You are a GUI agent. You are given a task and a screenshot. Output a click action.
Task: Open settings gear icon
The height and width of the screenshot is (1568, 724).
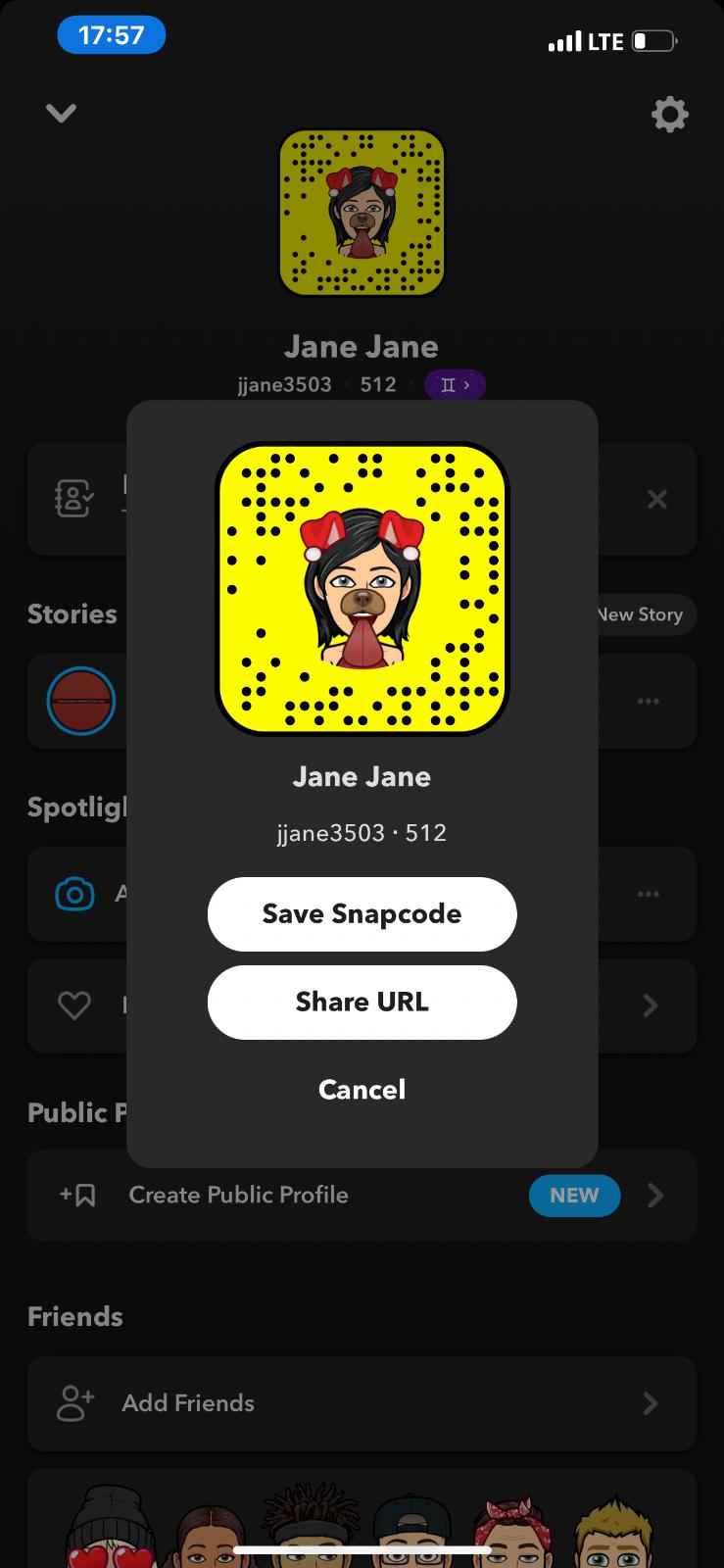coord(670,114)
